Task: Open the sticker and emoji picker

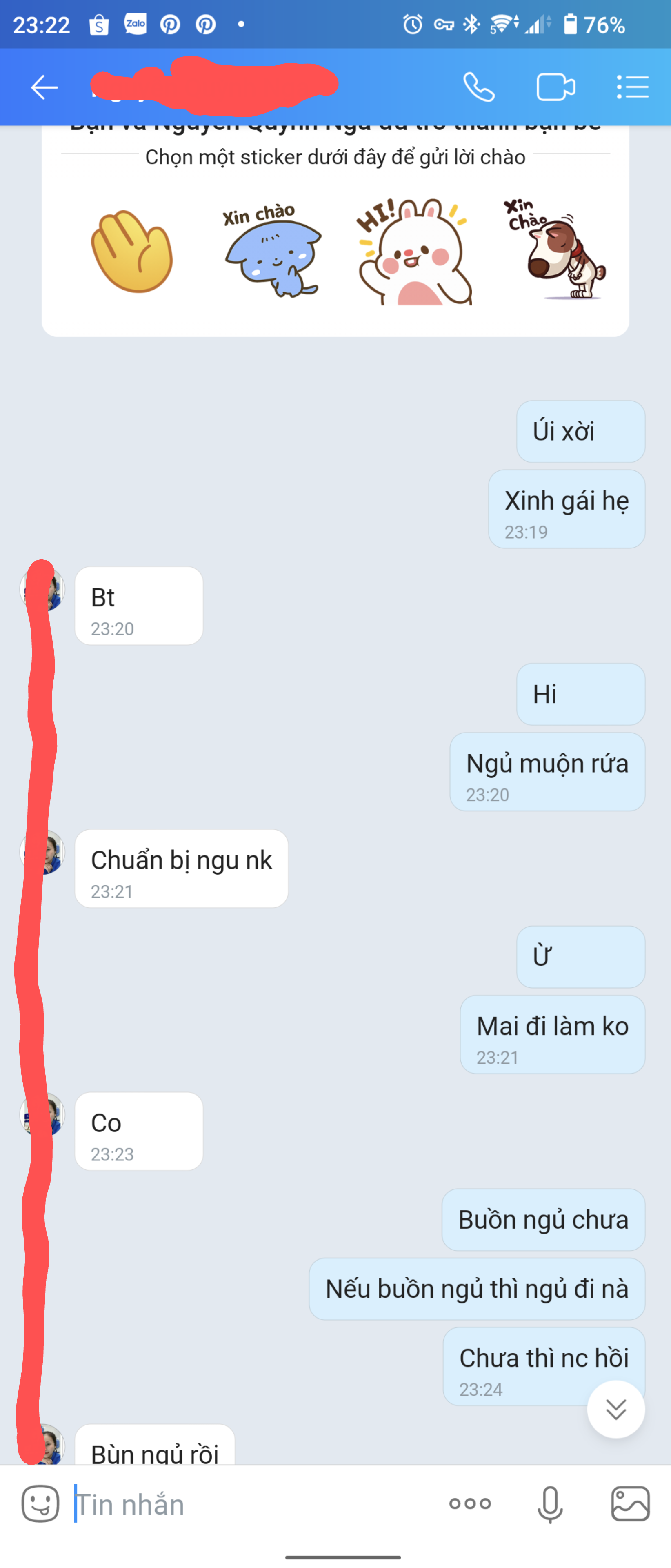Action: point(40,1503)
